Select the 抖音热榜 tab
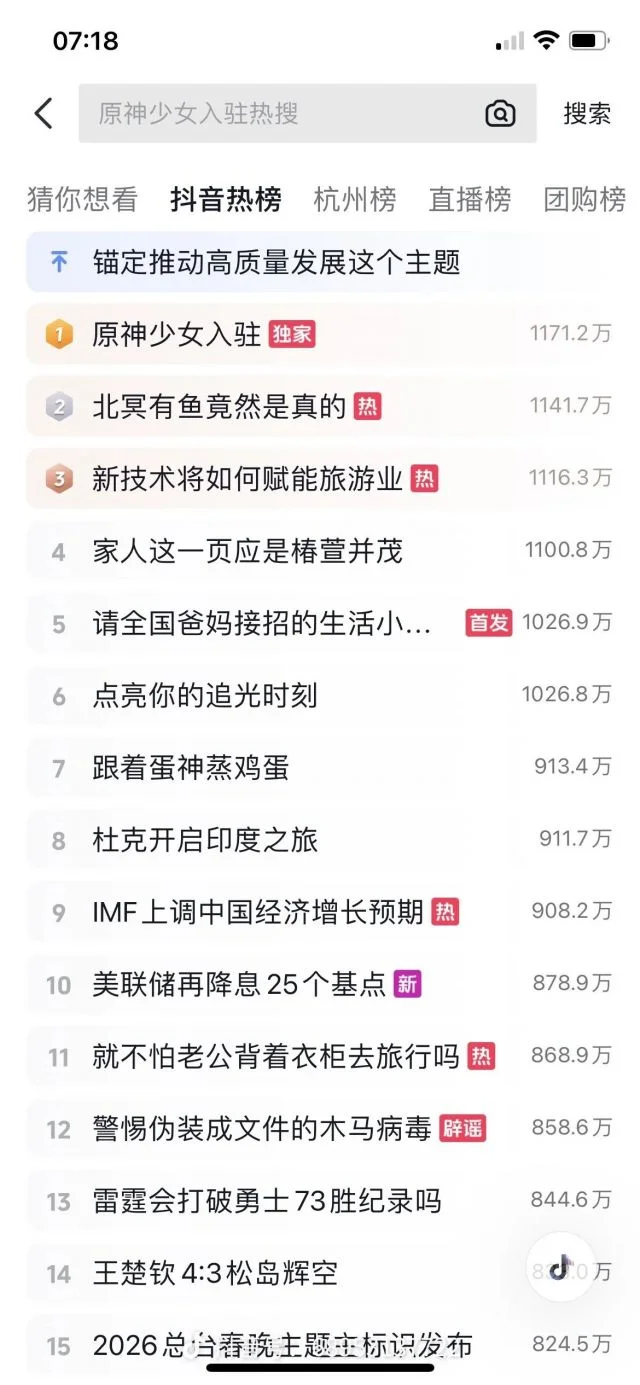The image size is (640, 1385). pyautogui.click(x=225, y=199)
